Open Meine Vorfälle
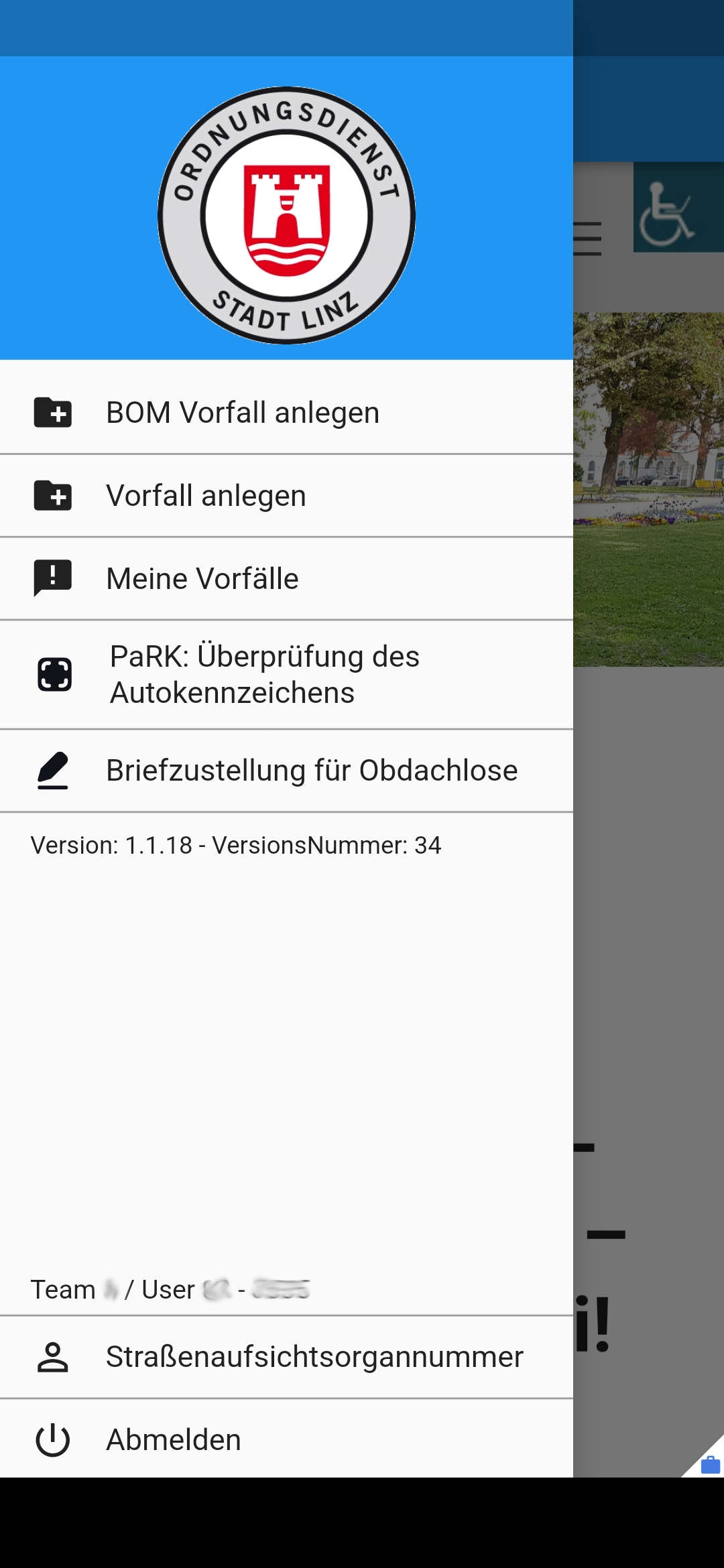 pyautogui.click(x=286, y=579)
